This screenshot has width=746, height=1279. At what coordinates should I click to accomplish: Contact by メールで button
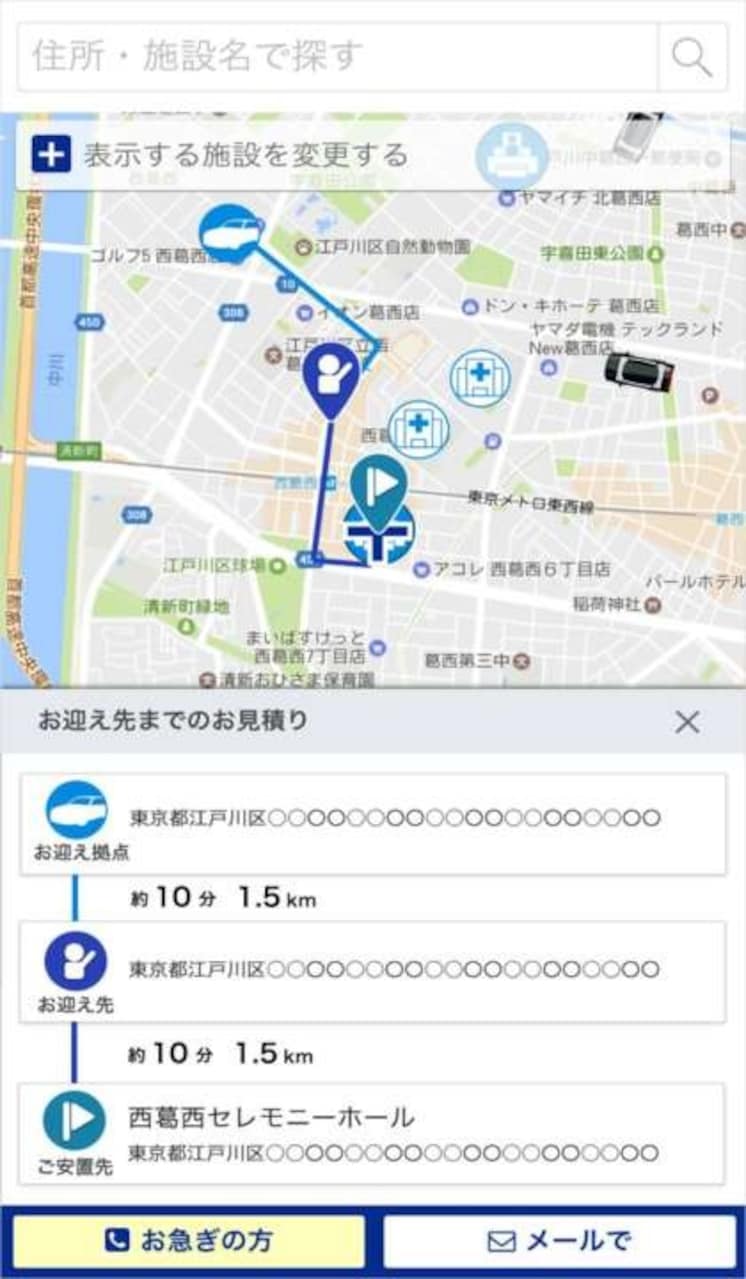(560, 1241)
